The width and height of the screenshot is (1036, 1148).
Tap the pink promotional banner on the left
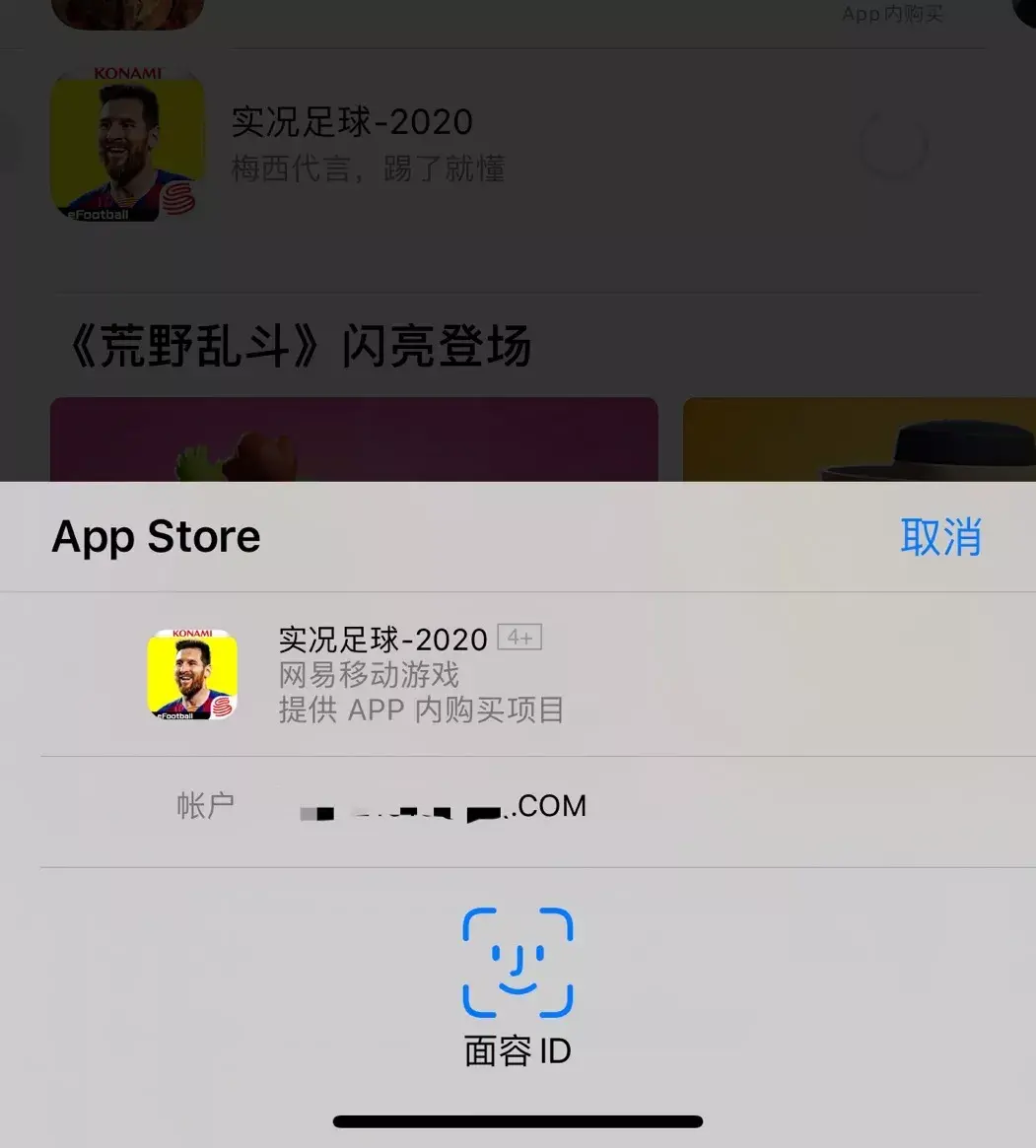(355, 439)
